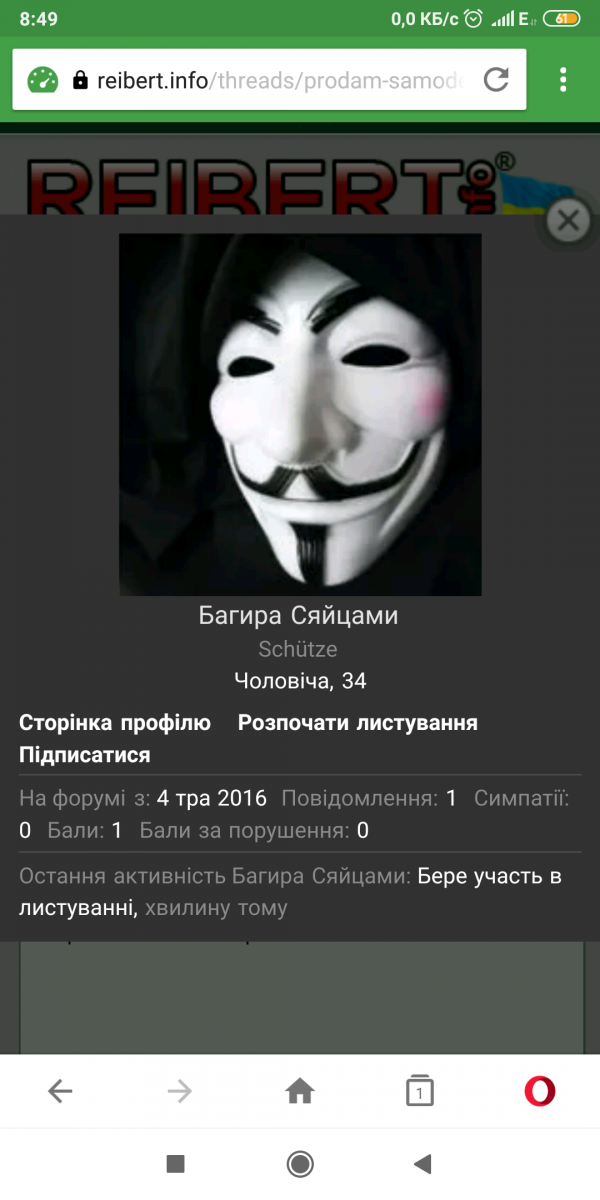Open the tabs switcher

coord(420,1092)
